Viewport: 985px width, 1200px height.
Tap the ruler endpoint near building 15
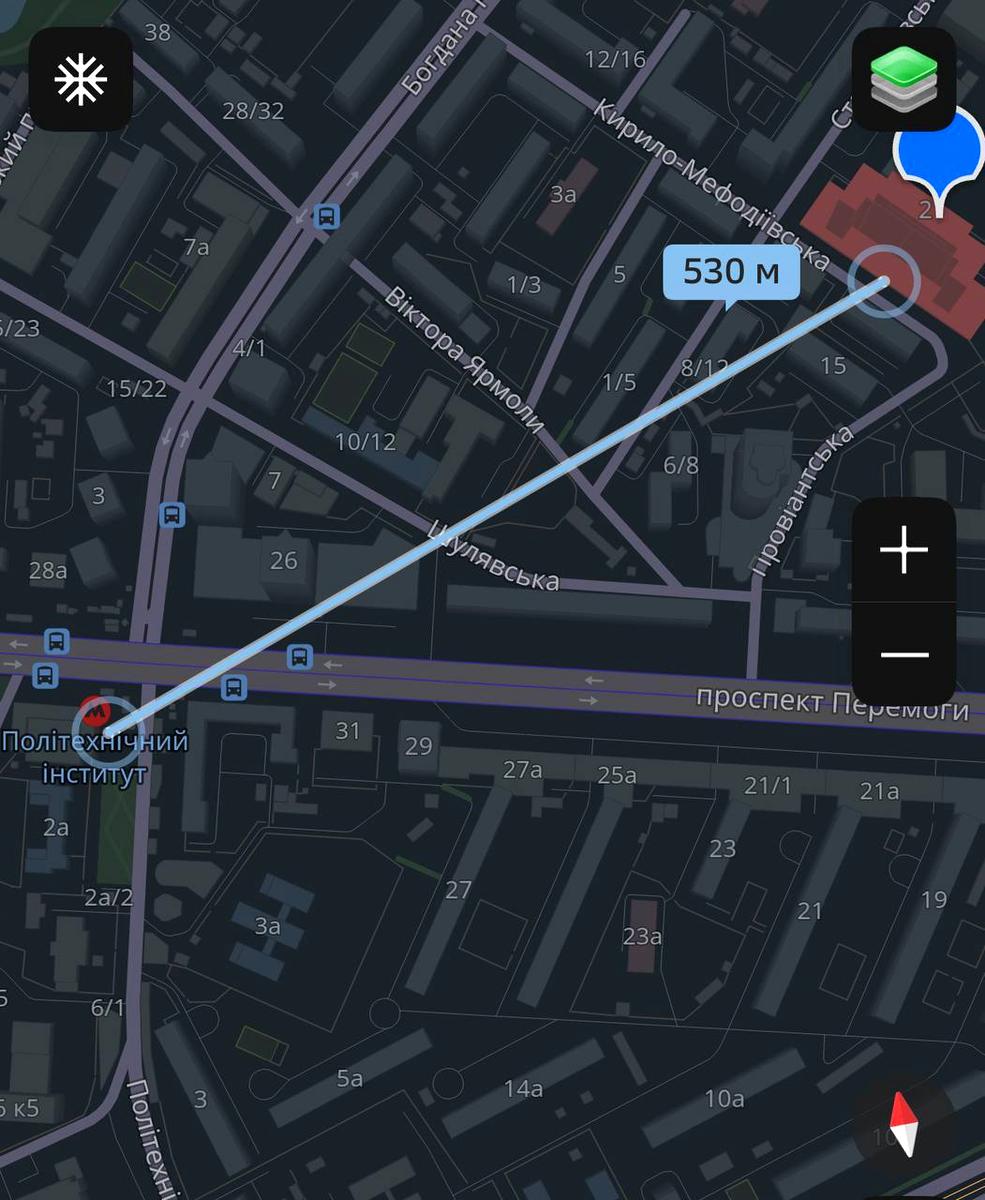coord(883,281)
